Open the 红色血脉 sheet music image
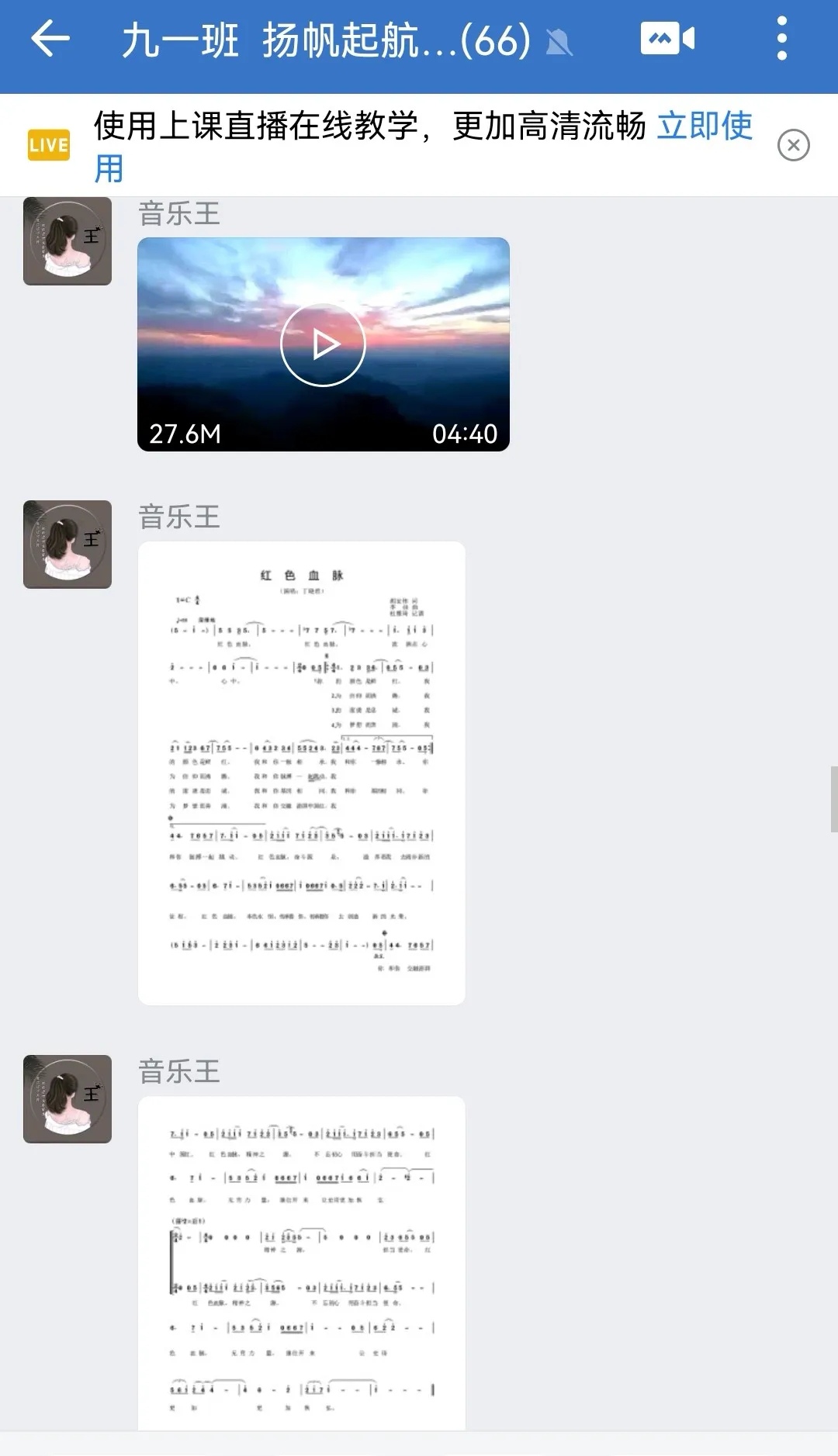Viewport: 838px width, 1456px height. pyautogui.click(x=302, y=773)
